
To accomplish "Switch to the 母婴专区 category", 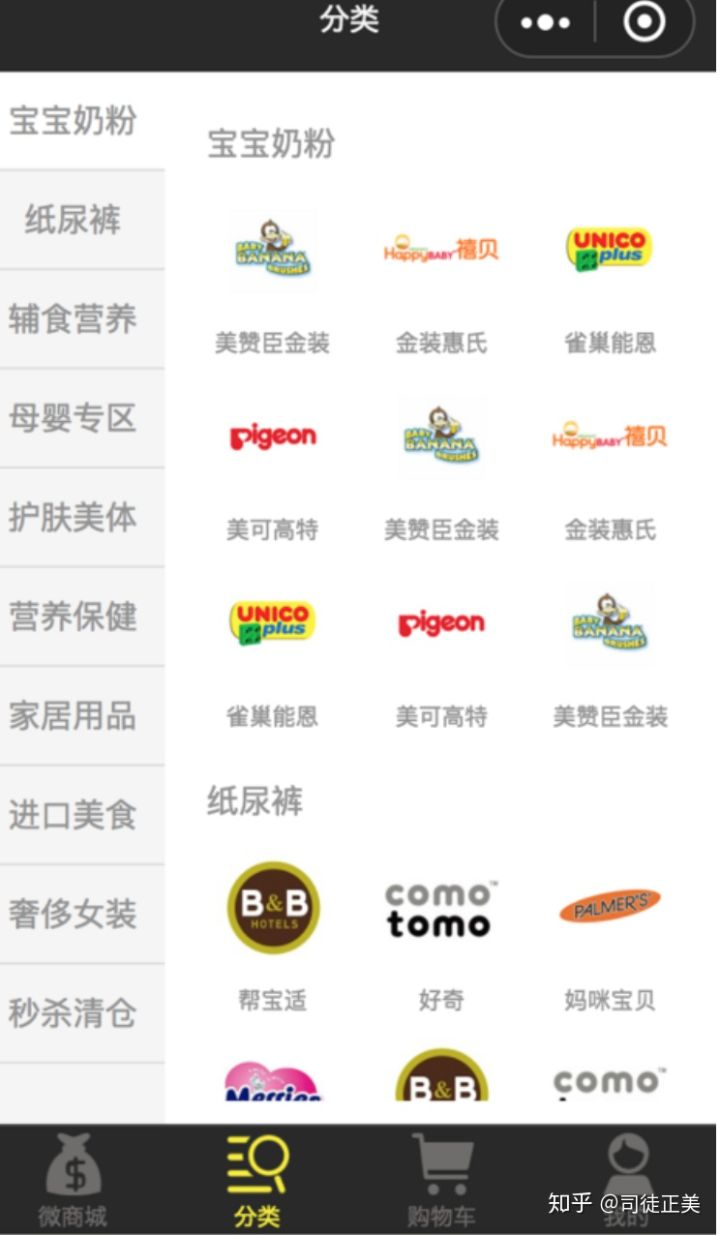I will (73, 418).
